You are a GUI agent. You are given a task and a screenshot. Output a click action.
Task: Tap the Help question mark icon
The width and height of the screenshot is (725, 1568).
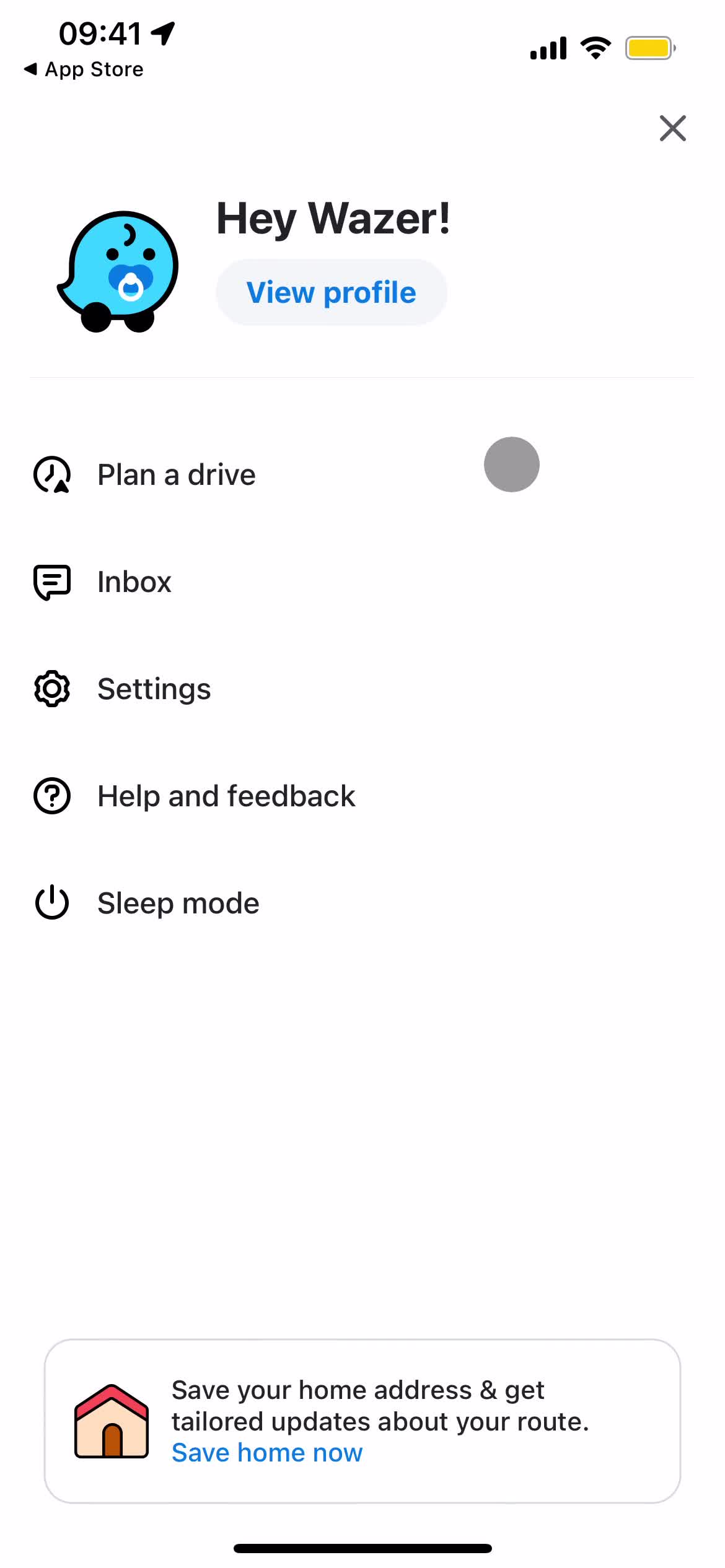point(52,796)
